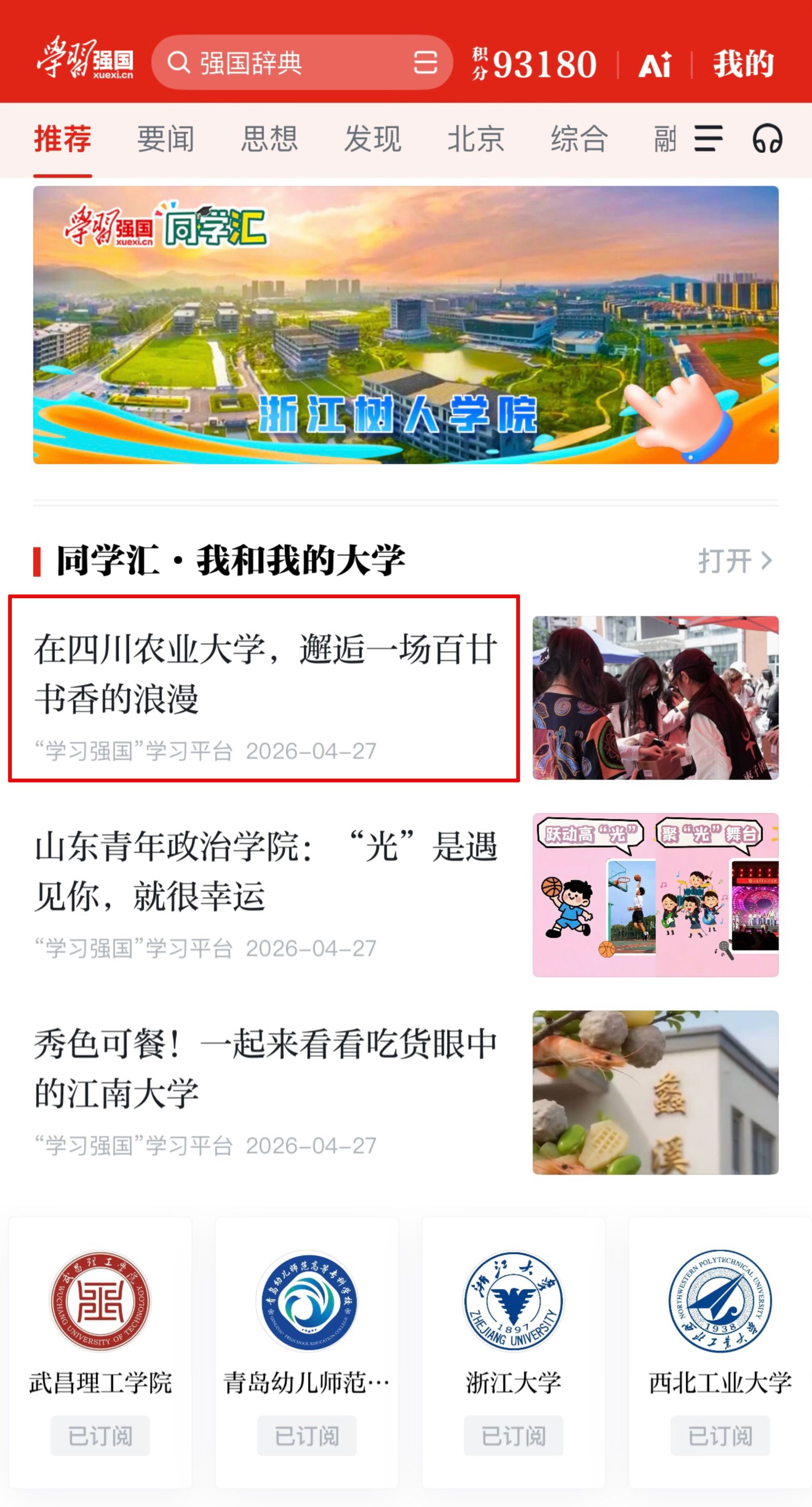Screen dimensions: 812x1507
Task: Open the 浙江树人学院 同学汇 banner
Action: (406, 324)
